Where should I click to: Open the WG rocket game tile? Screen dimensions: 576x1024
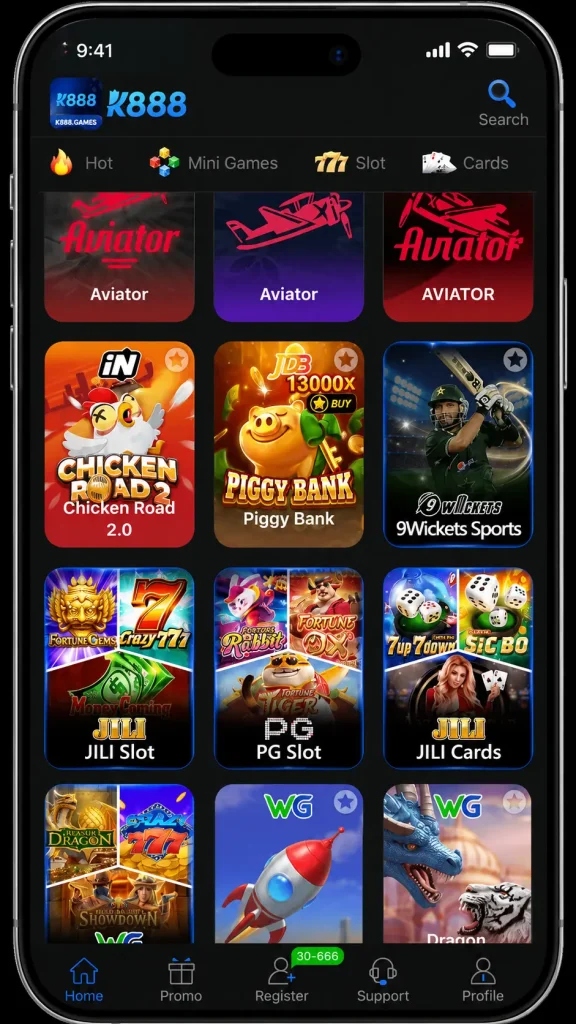click(x=289, y=863)
